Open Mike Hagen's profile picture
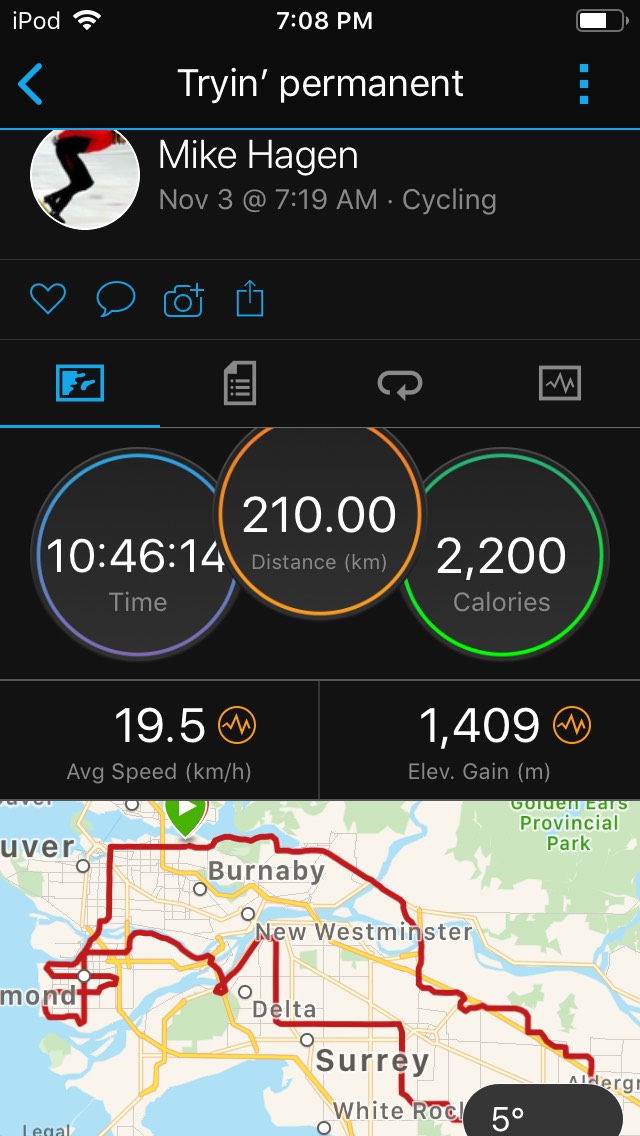640x1136 pixels. pos(85,176)
